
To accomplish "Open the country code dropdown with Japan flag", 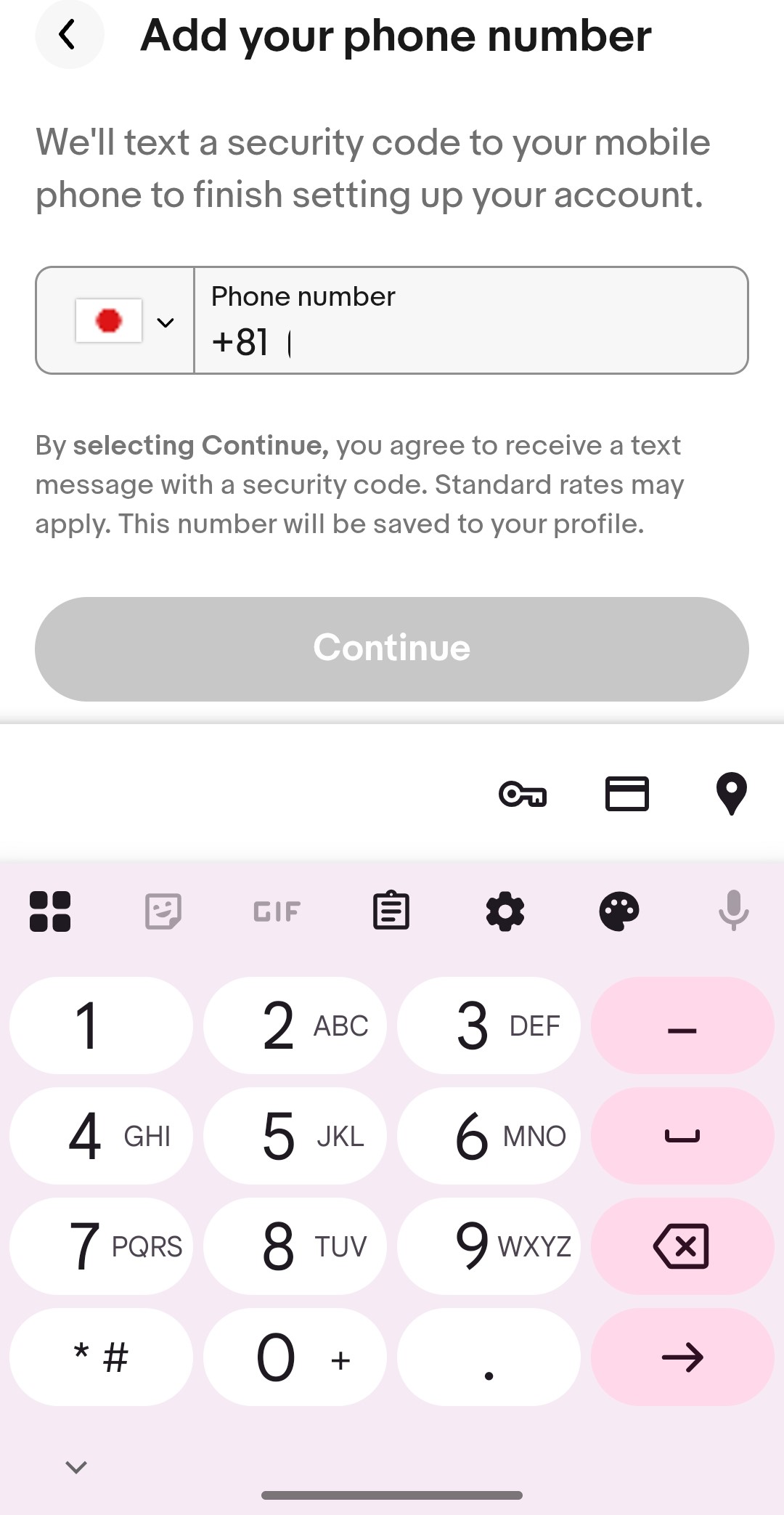I will (x=115, y=320).
